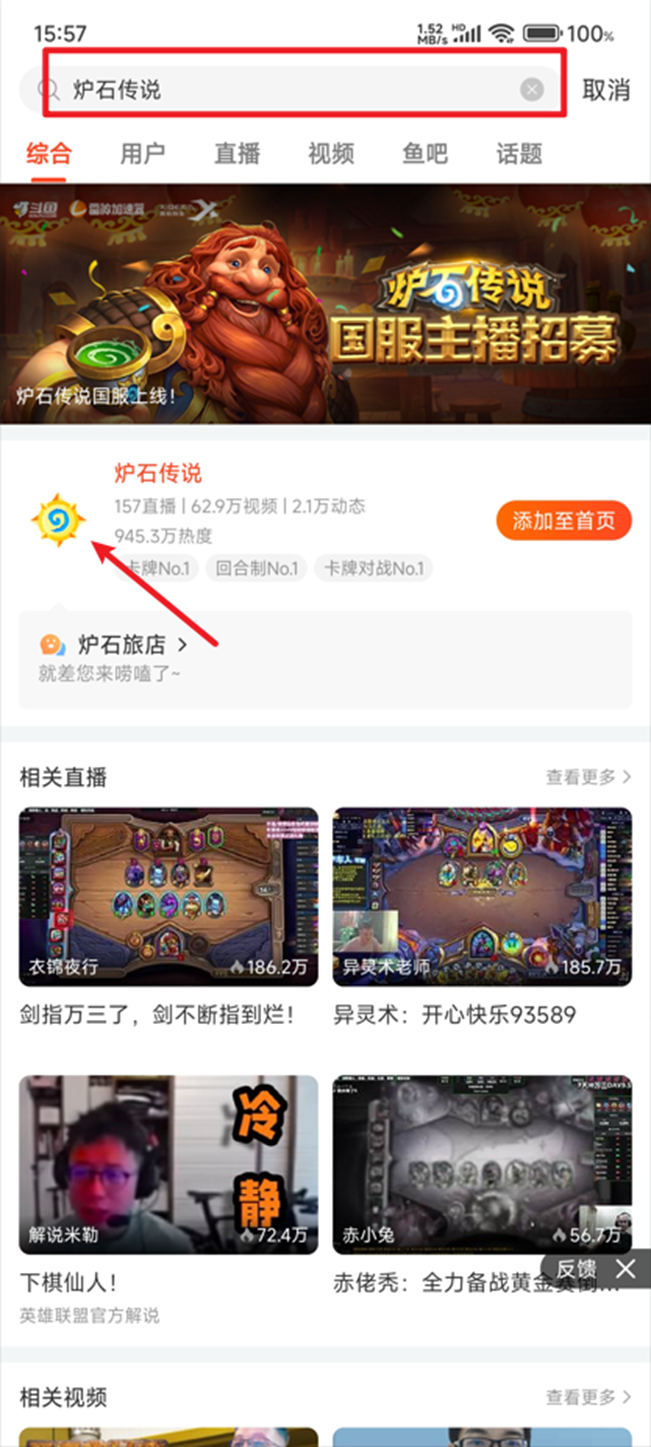
Task: Add 炉石传说 to home with 添加至首页
Action: (x=564, y=520)
